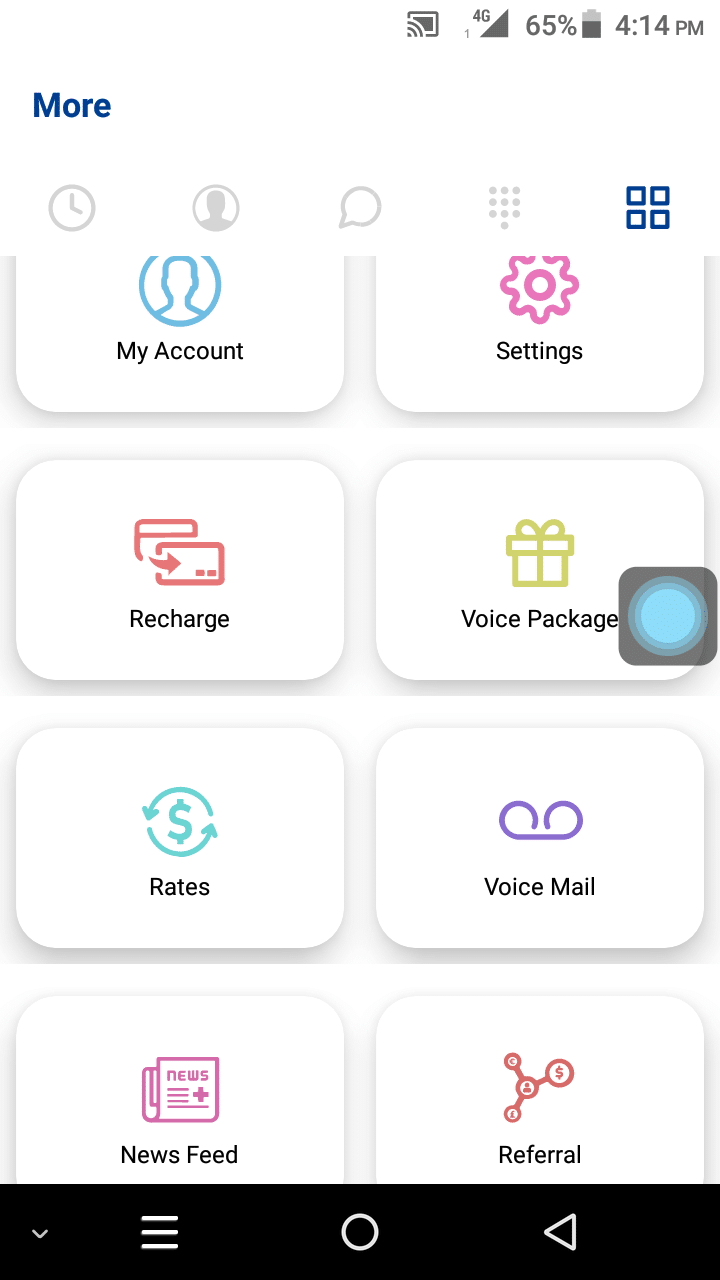
Task: Open the Voice Package card
Action: (540, 570)
